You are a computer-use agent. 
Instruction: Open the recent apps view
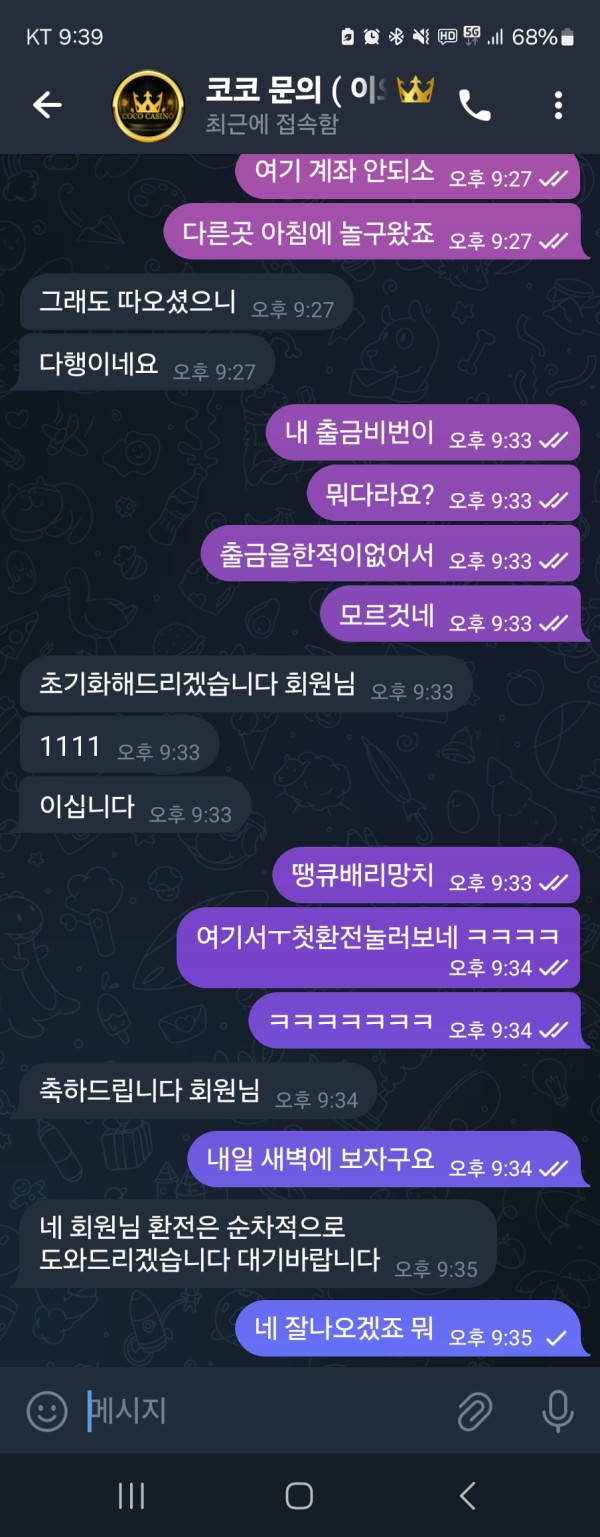(x=131, y=1495)
